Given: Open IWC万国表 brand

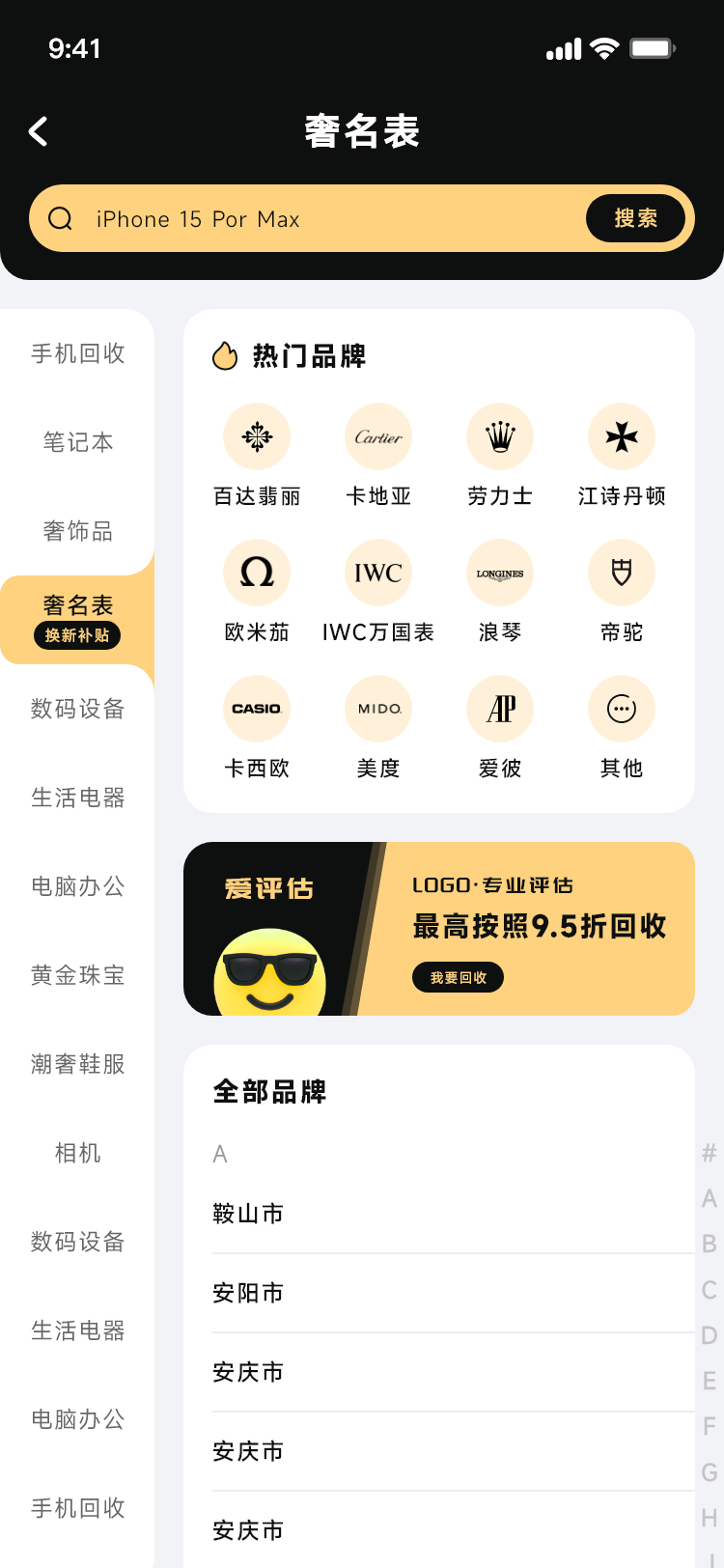Looking at the screenshot, I should pyautogui.click(x=378, y=590).
